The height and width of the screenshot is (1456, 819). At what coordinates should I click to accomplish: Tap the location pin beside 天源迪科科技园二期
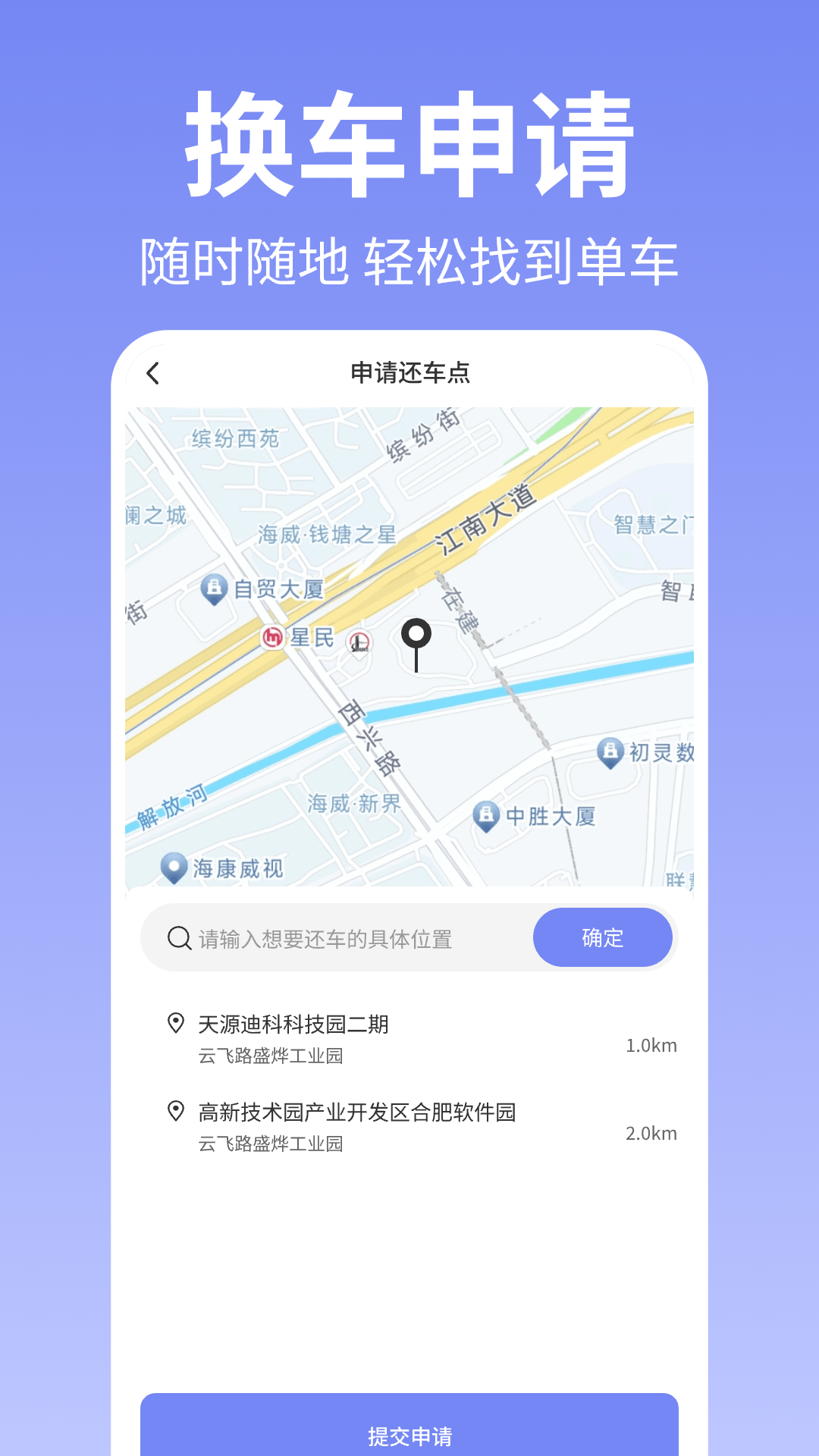[176, 1022]
